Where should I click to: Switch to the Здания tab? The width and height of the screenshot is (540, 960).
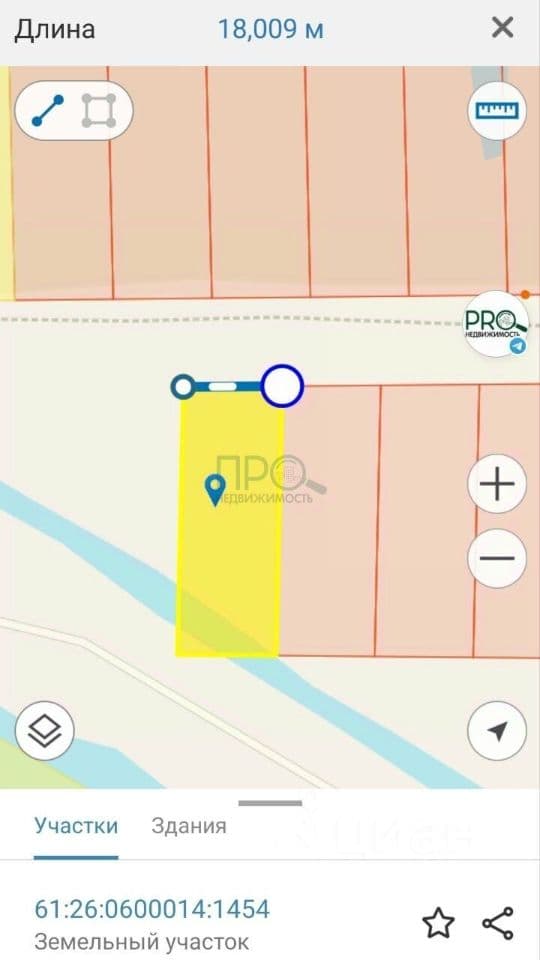point(189,825)
